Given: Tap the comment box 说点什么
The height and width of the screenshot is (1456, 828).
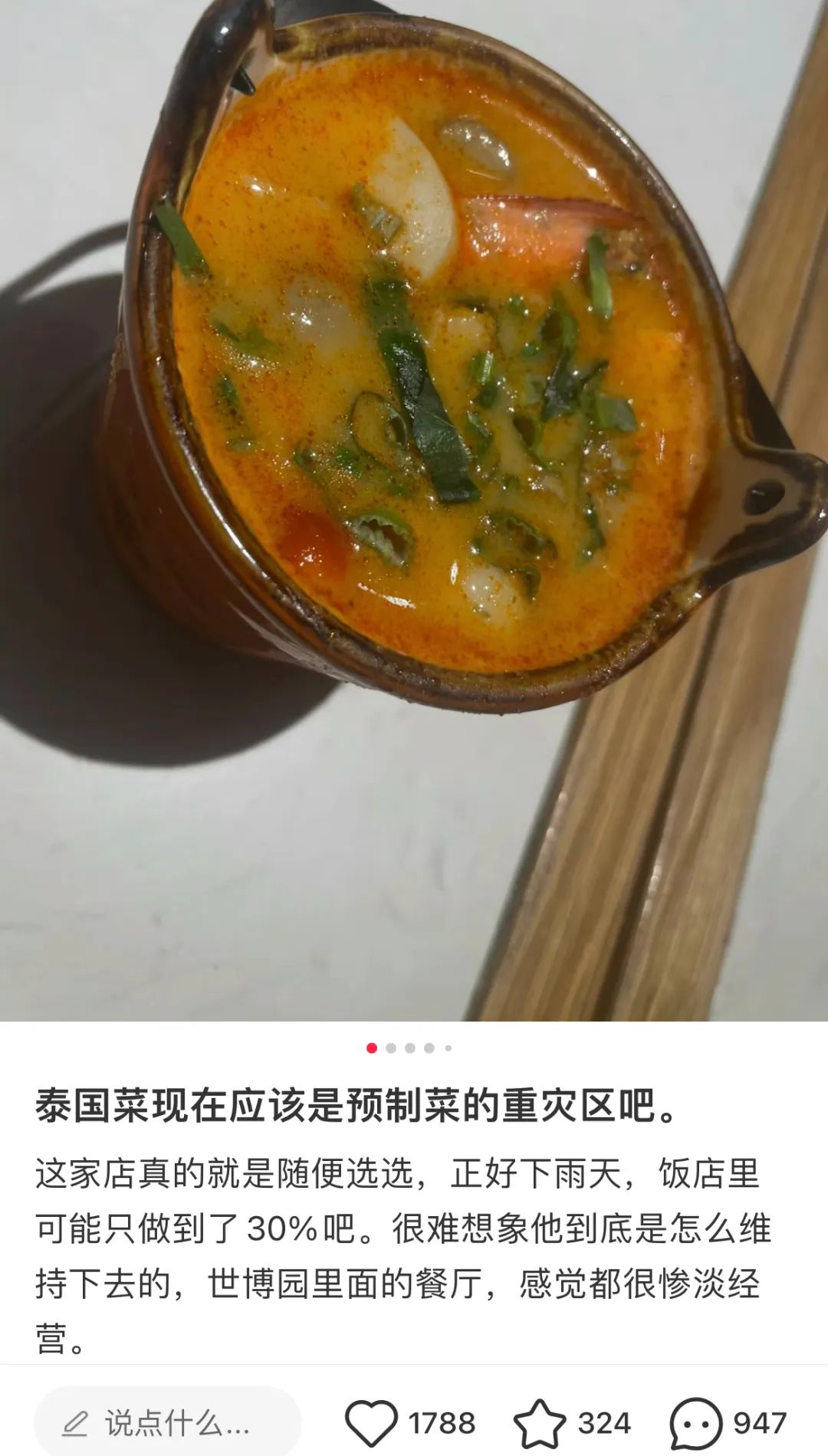Looking at the screenshot, I should [x=167, y=1423].
